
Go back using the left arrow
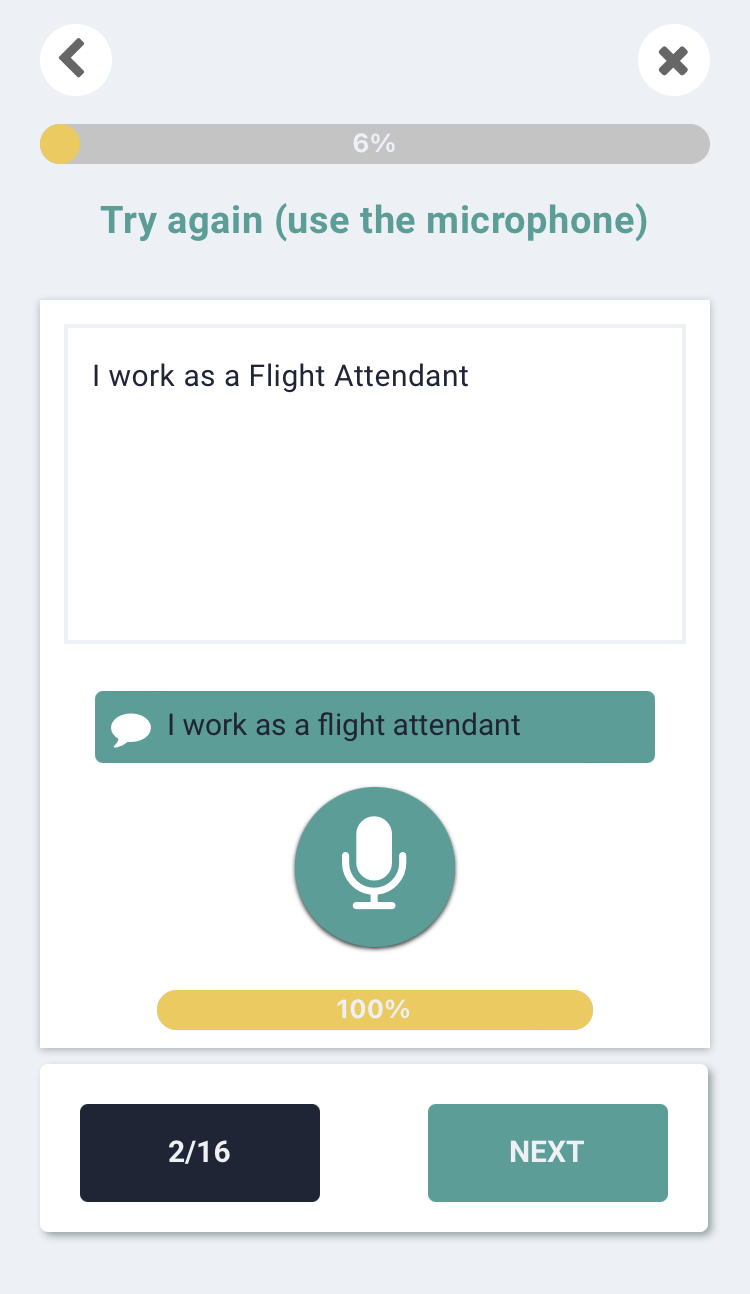(75, 60)
